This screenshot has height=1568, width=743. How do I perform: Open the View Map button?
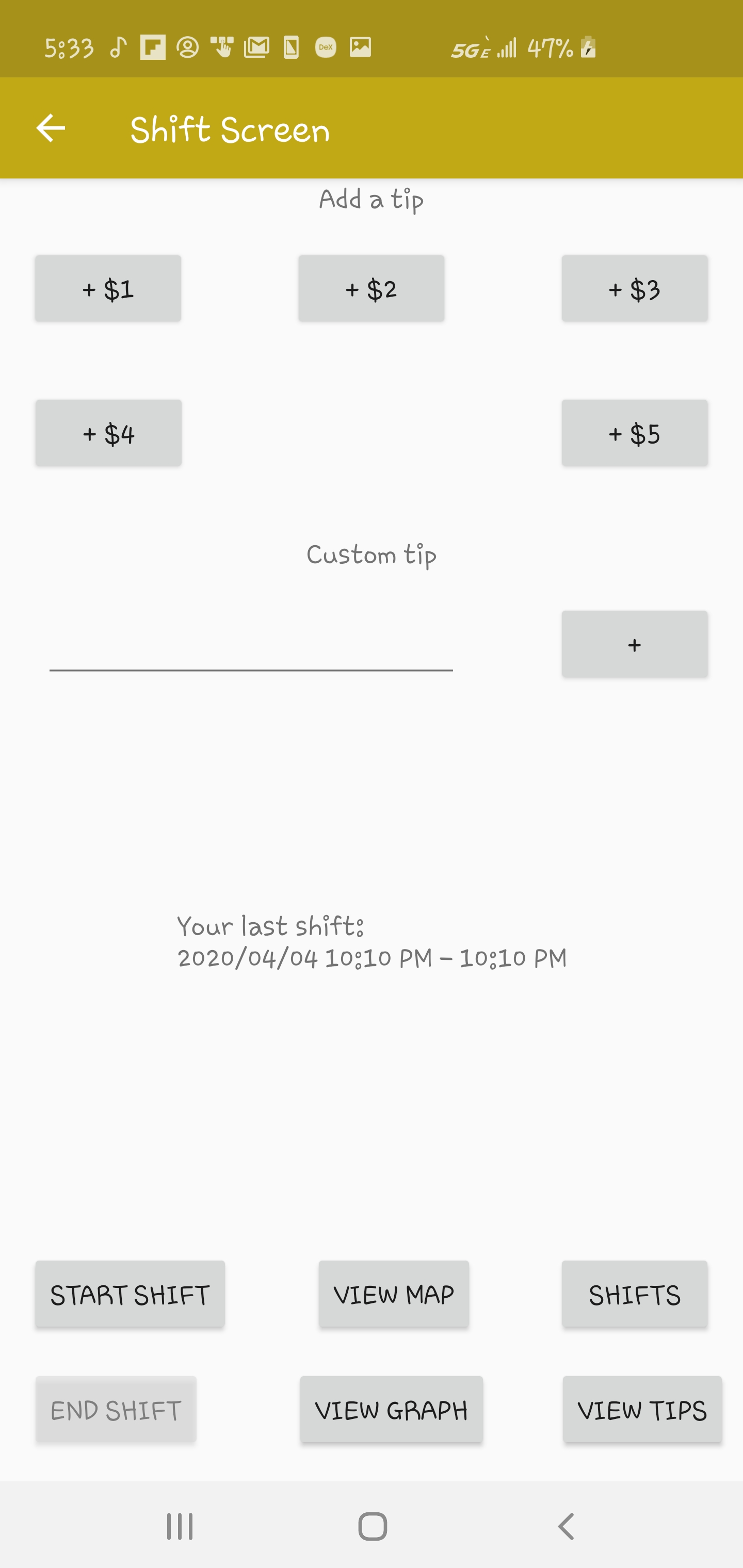click(x=393, y=1294)
